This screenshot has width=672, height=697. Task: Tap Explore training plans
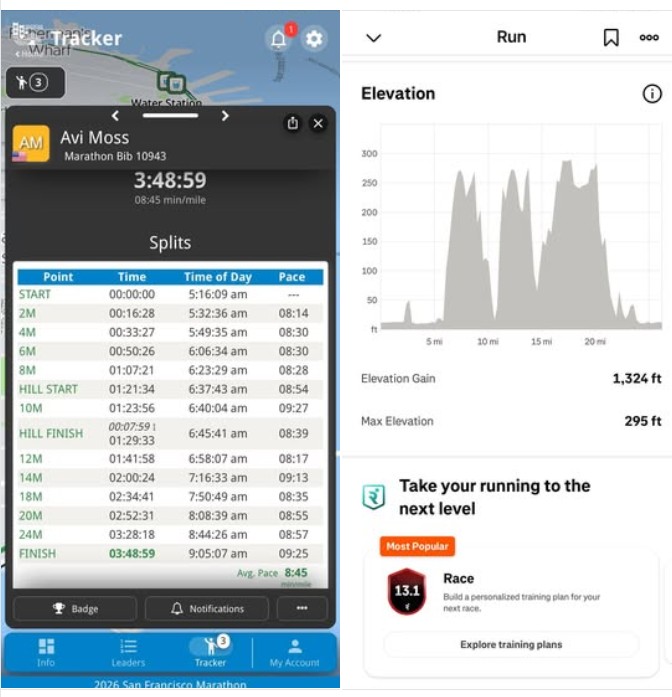[x=511, y=645]
